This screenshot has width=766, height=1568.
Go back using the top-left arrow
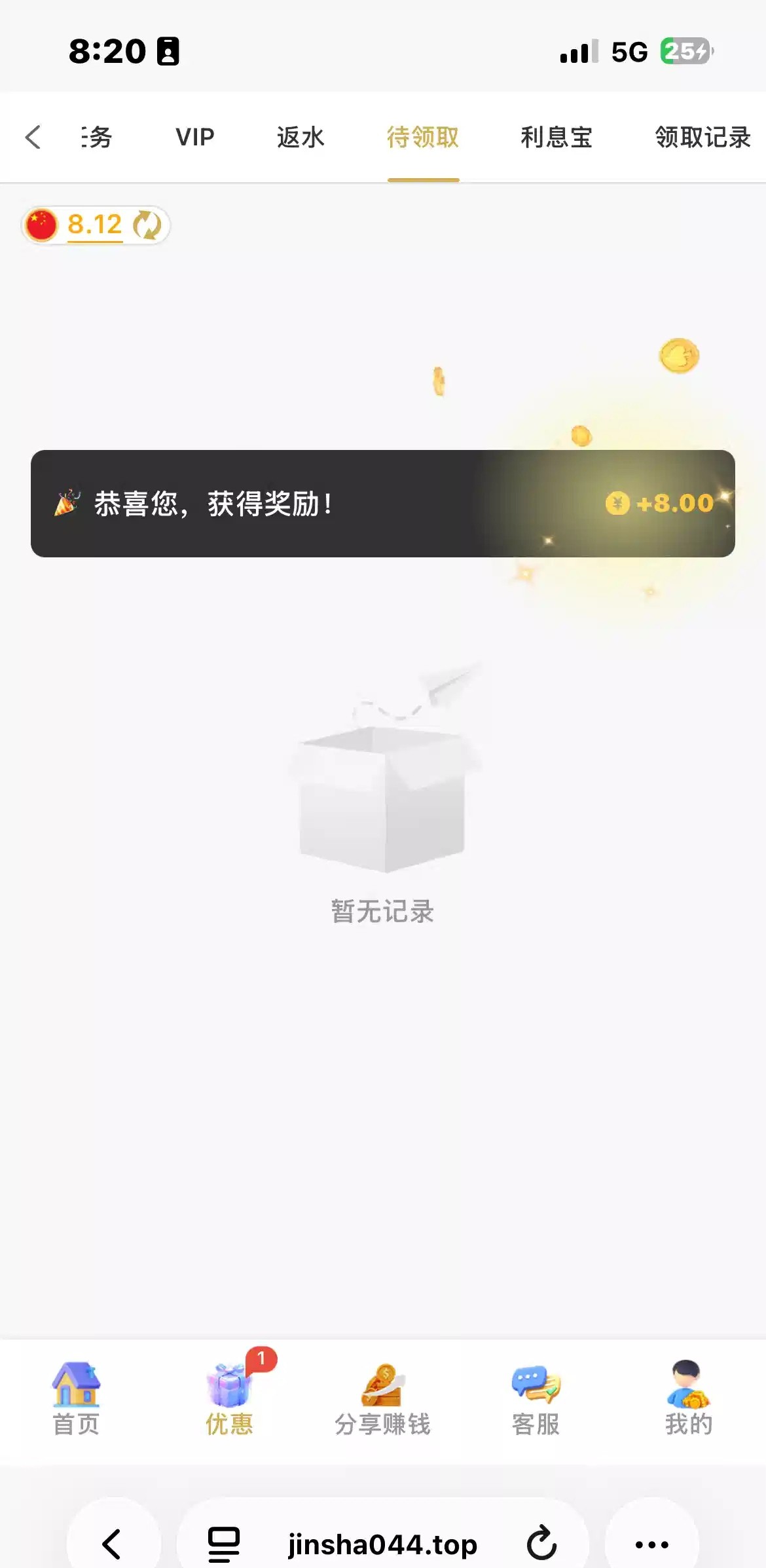(x=33, y=138)
